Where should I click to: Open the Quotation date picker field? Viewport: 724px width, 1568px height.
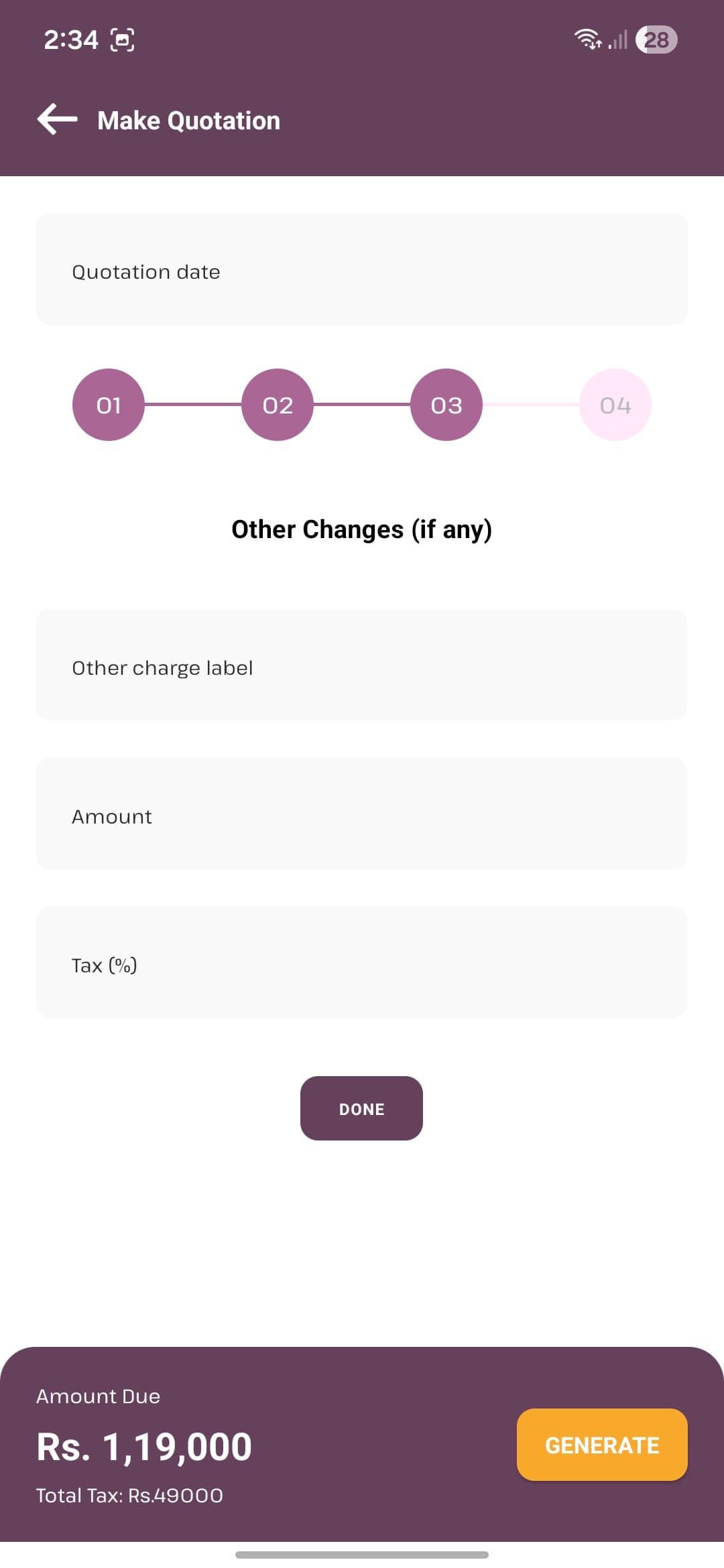coord(362,267)
